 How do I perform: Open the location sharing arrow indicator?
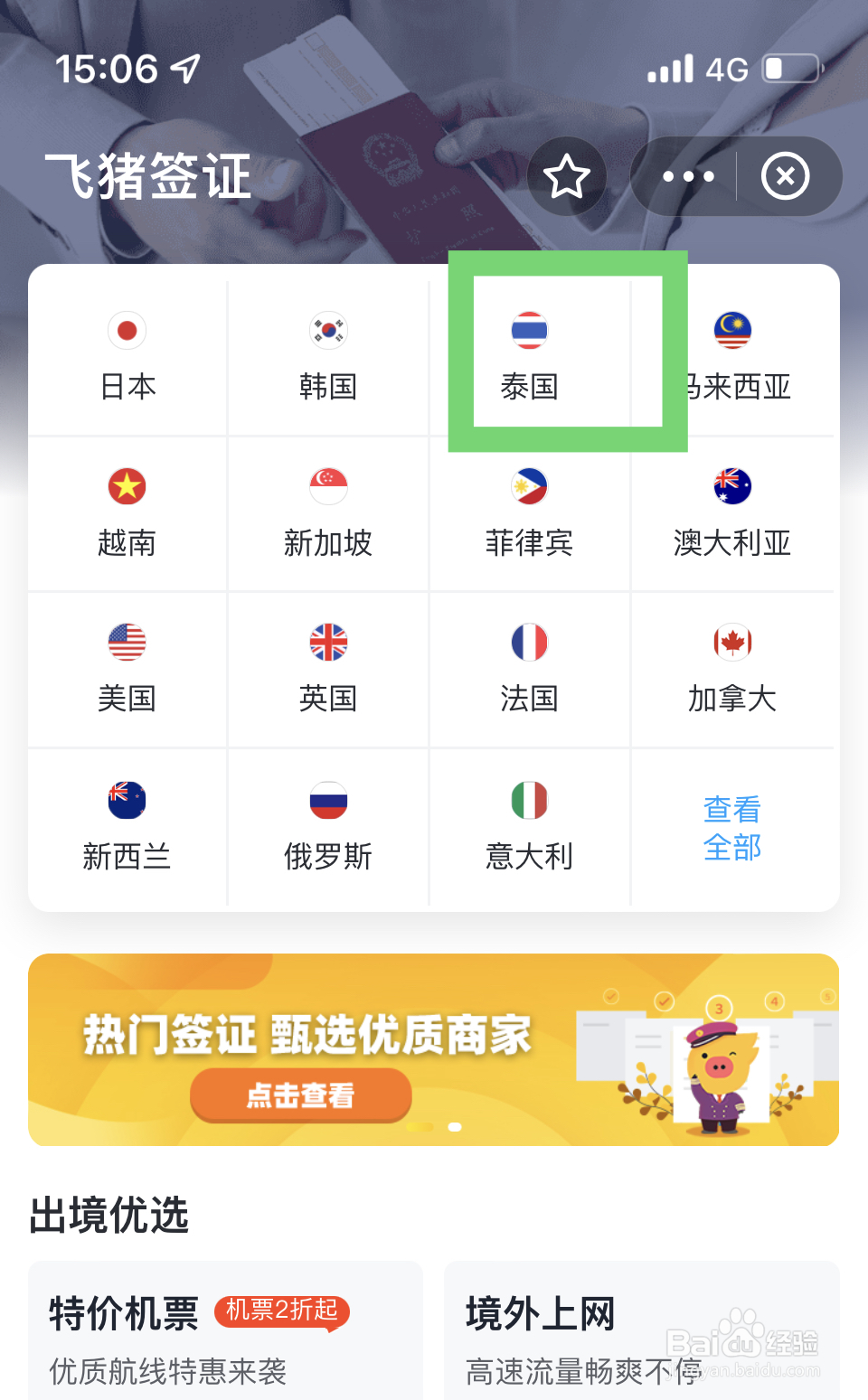[186, 68]
